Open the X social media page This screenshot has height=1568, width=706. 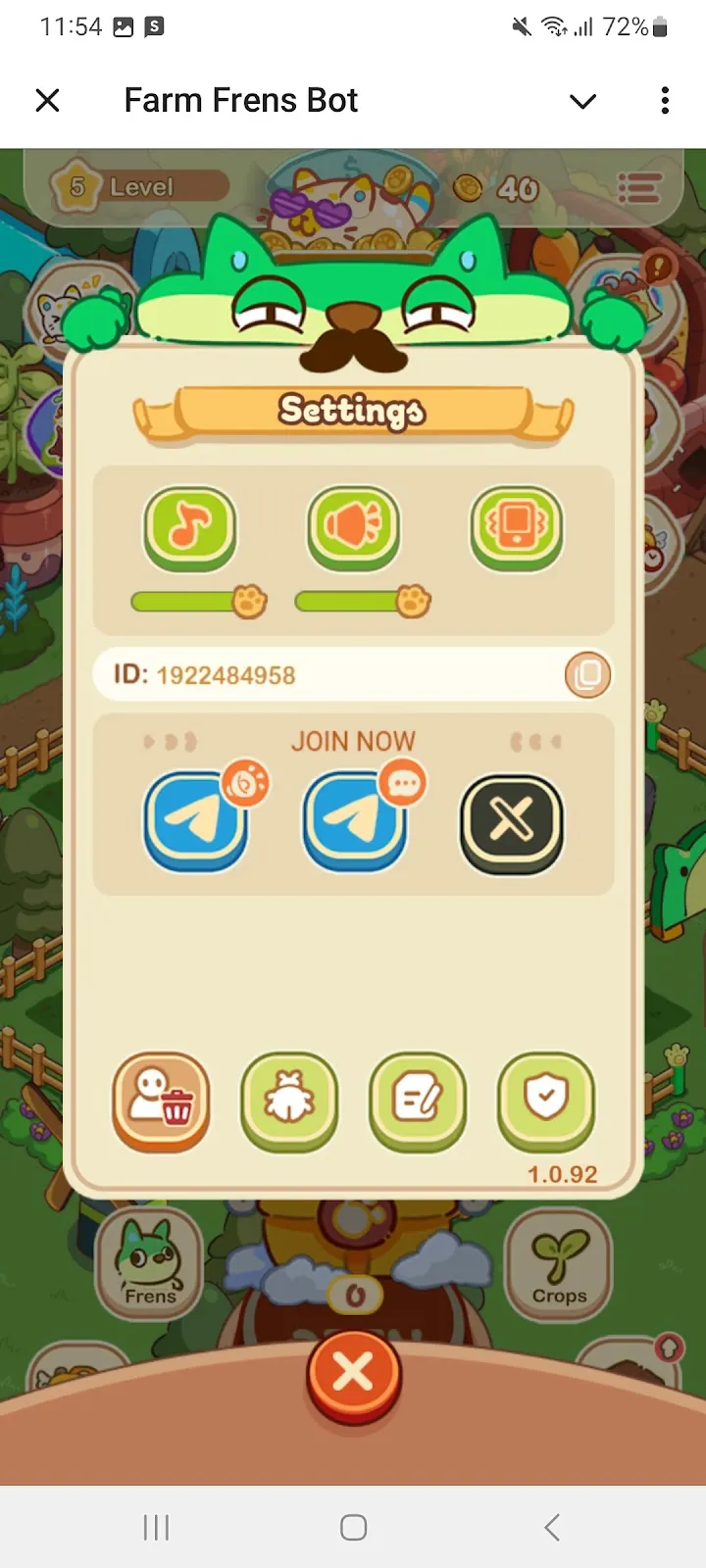512,821
